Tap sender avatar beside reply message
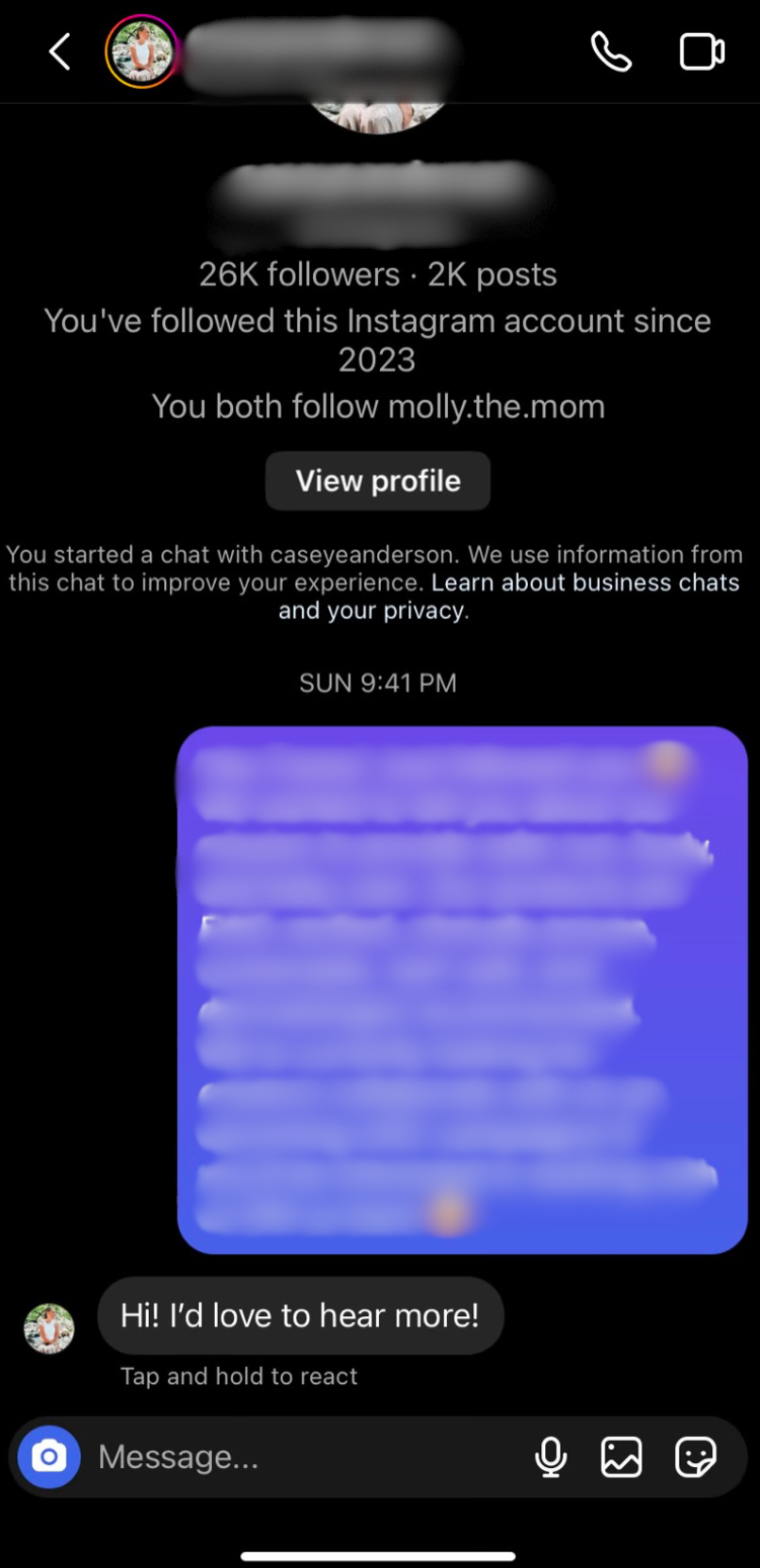The width and height of the screenshot is (760, 1568). click(49, 1328)
